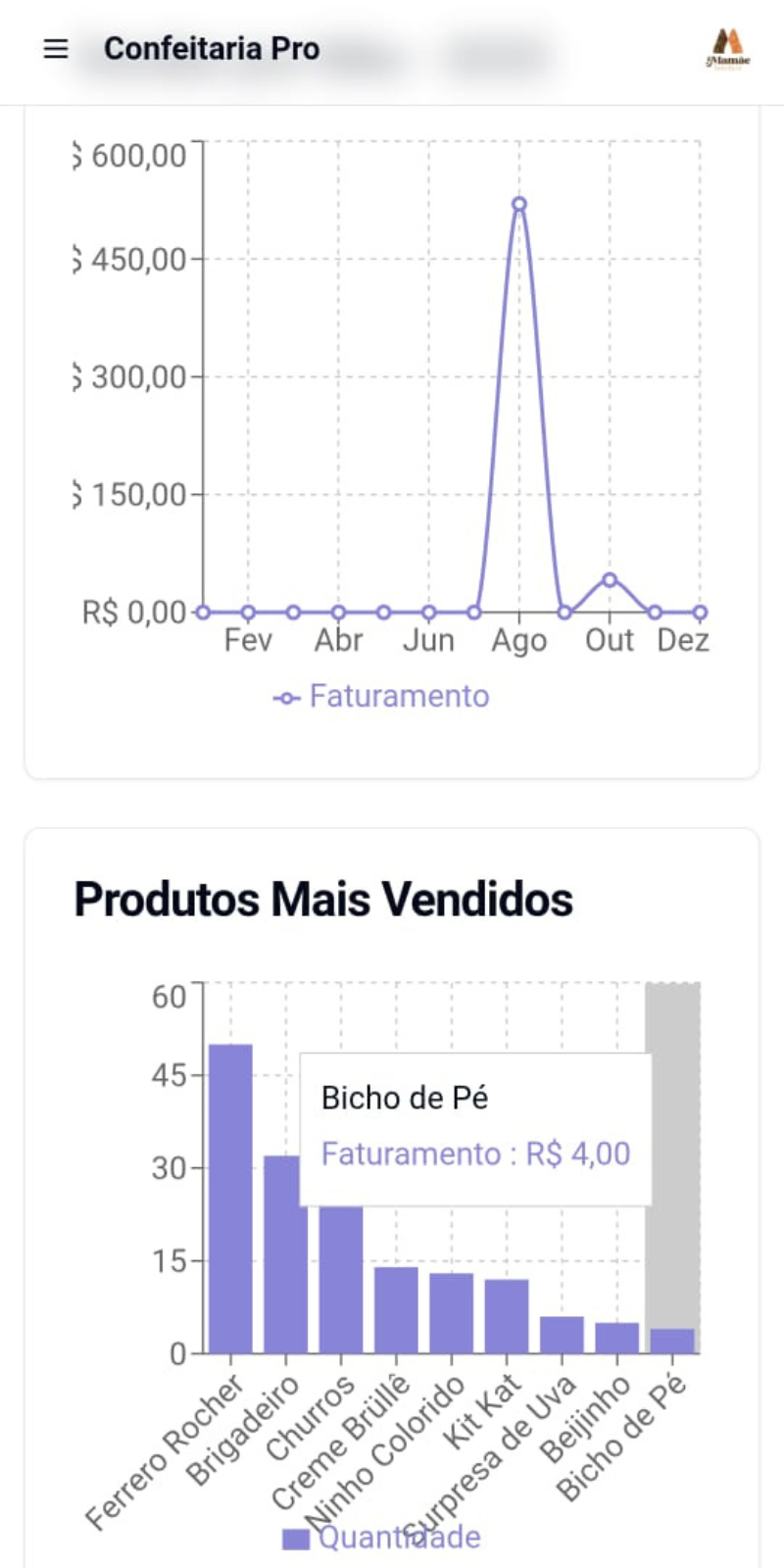
Task: Click the Brigadeiro bar in the chart
Action: (283, 1254)
